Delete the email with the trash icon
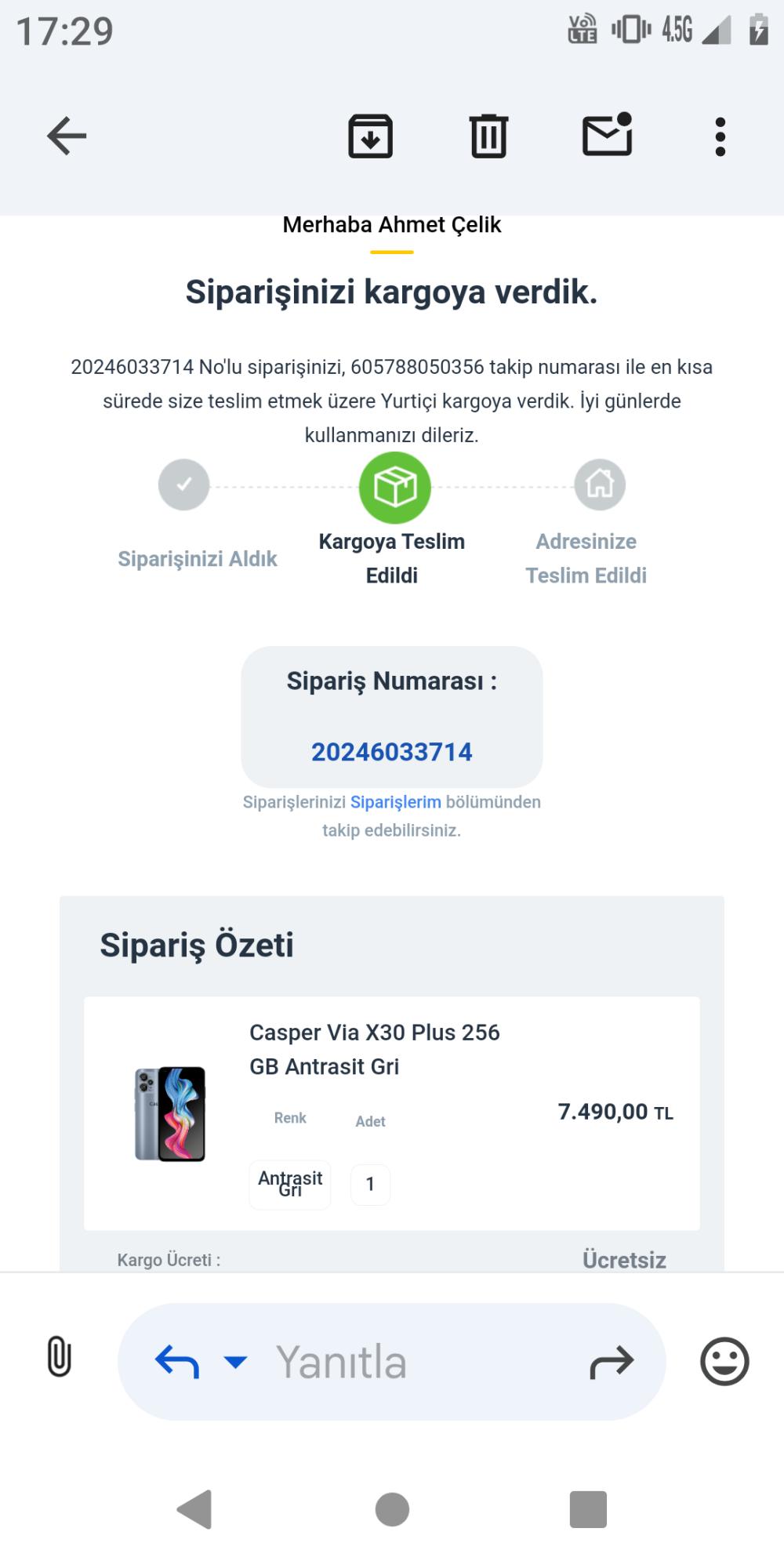This screenshot has height=1568, width=784. [488, 135]
